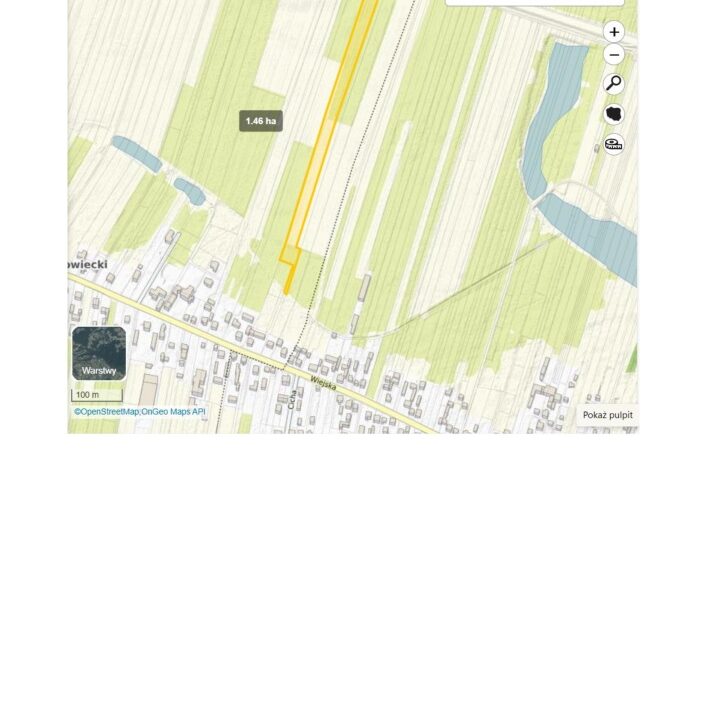The height and width of the screenshot is (720, 707).
Task: Zoom in on the map
Action: click(614, 32)
